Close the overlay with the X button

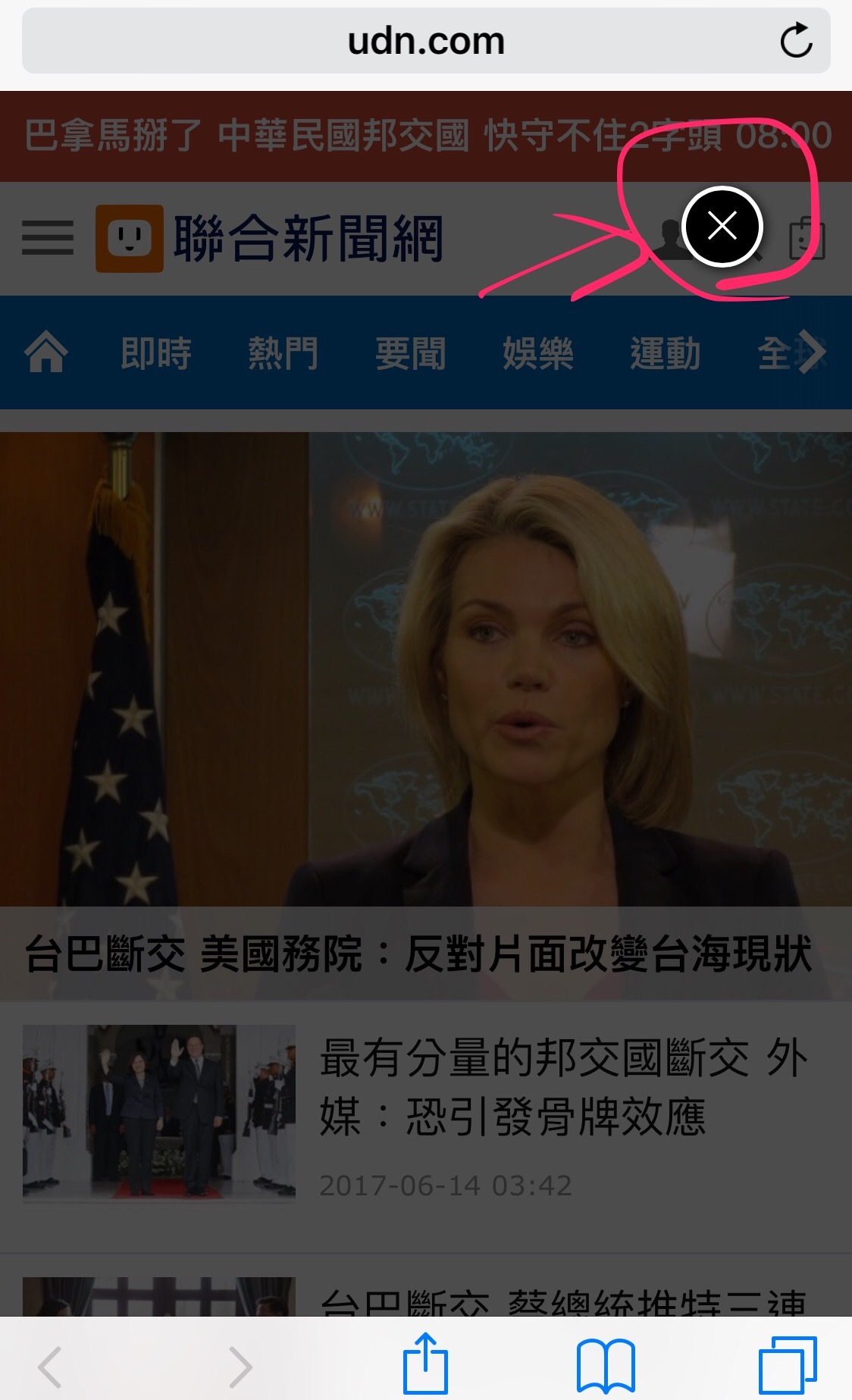point(722,226)
